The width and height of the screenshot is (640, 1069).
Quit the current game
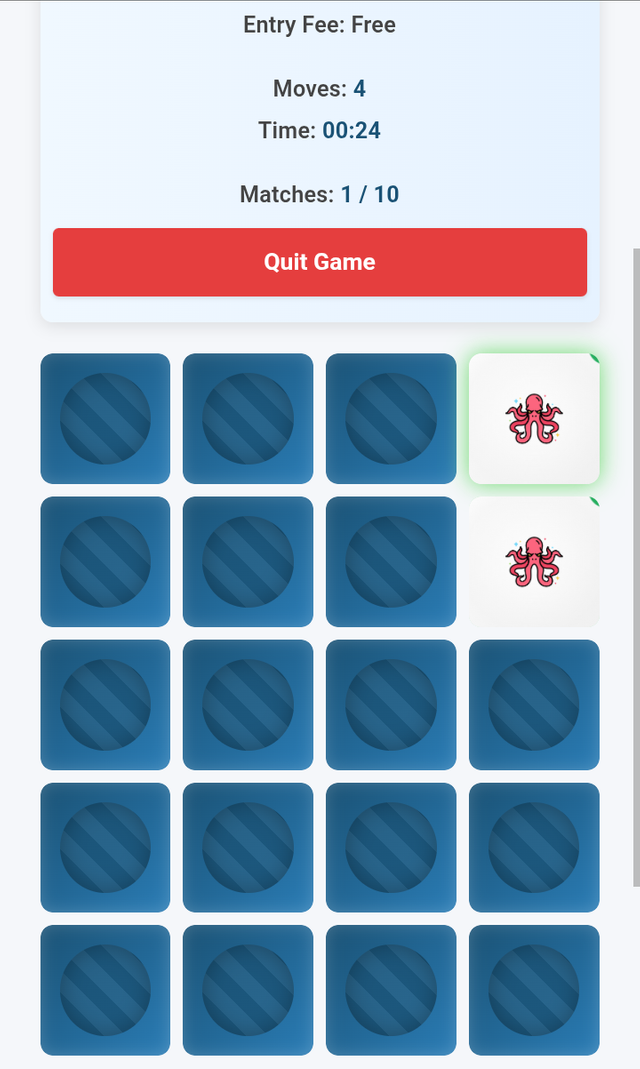(319, 262)
